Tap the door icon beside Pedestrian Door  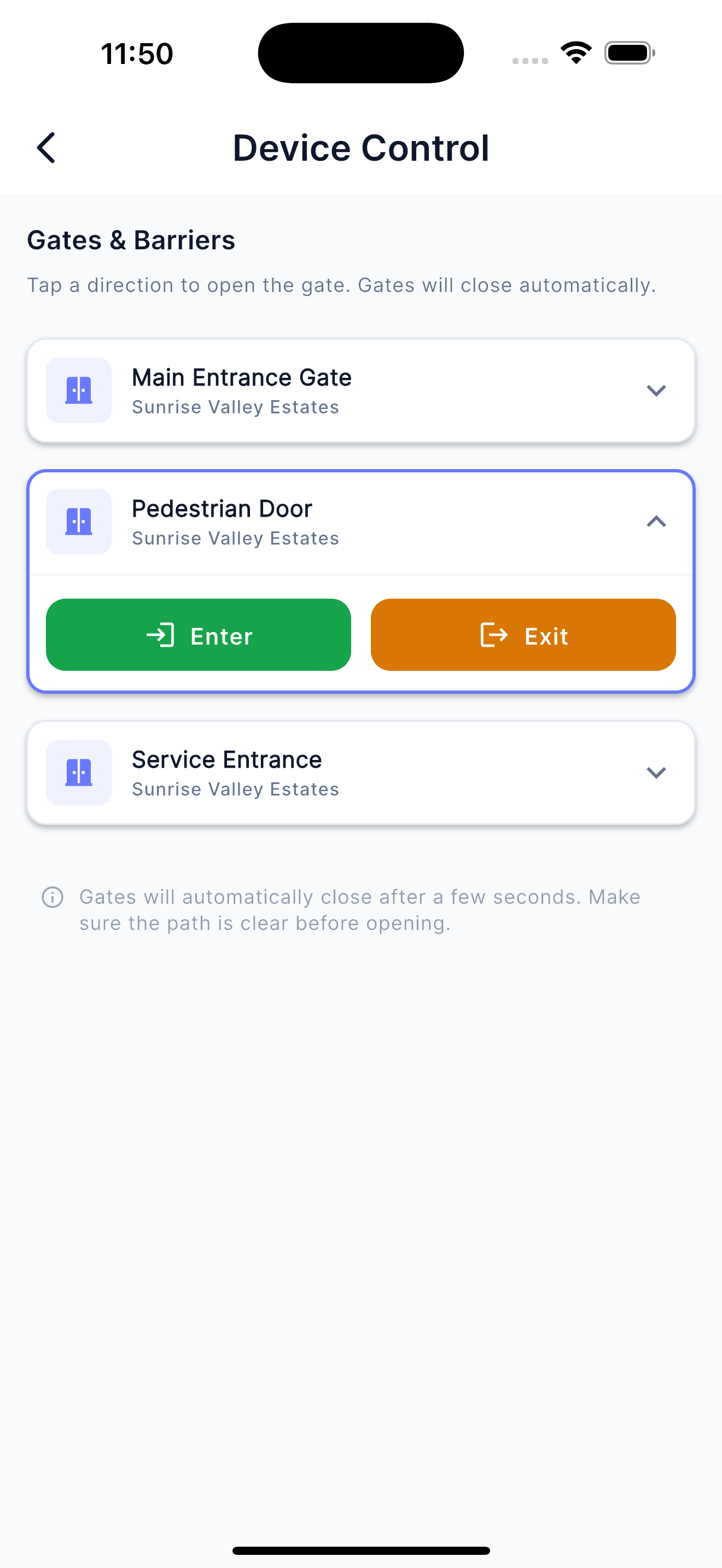point(79,521)
